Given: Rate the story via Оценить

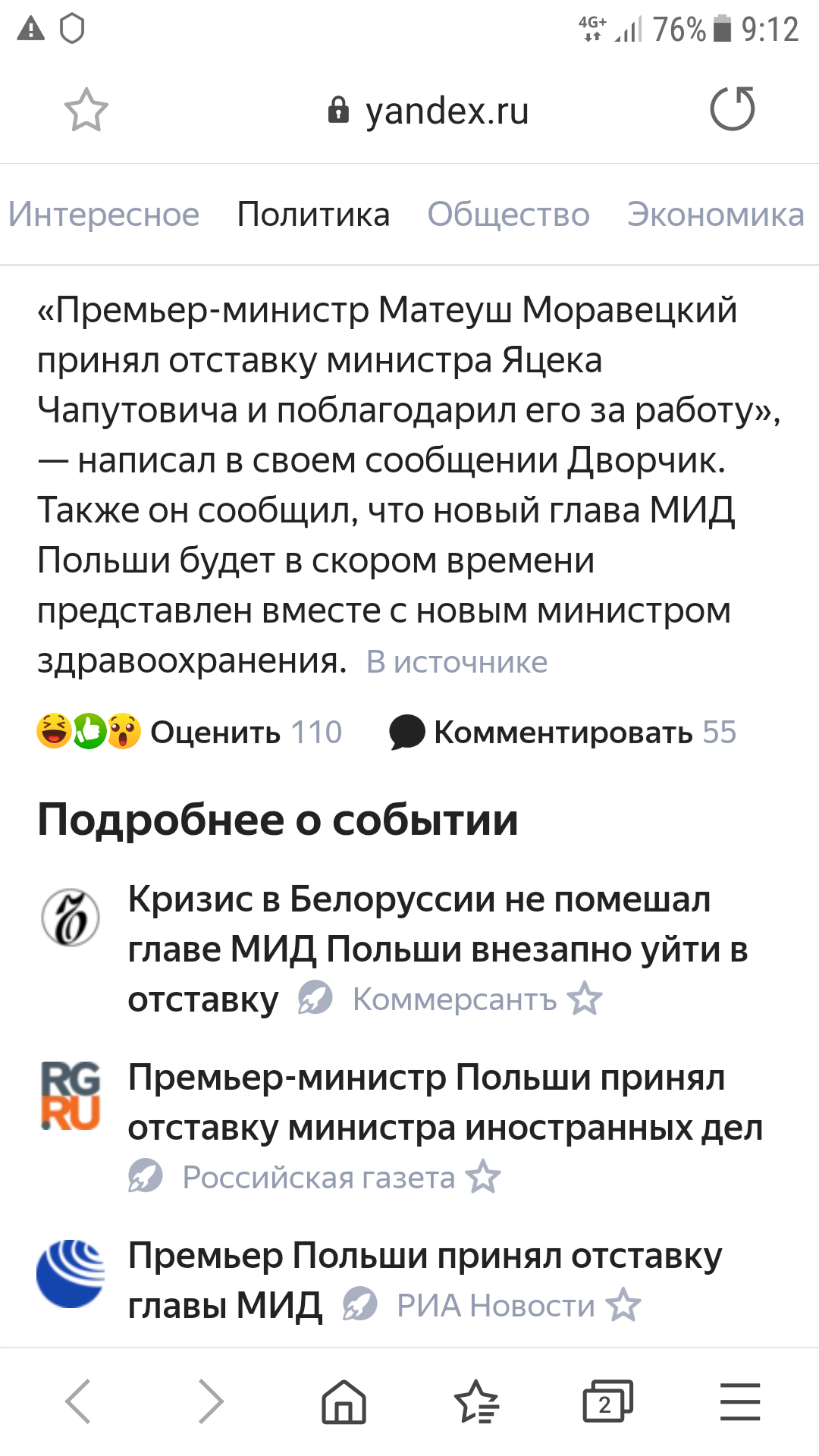Looking at the screenshot, I should (215, 733).
